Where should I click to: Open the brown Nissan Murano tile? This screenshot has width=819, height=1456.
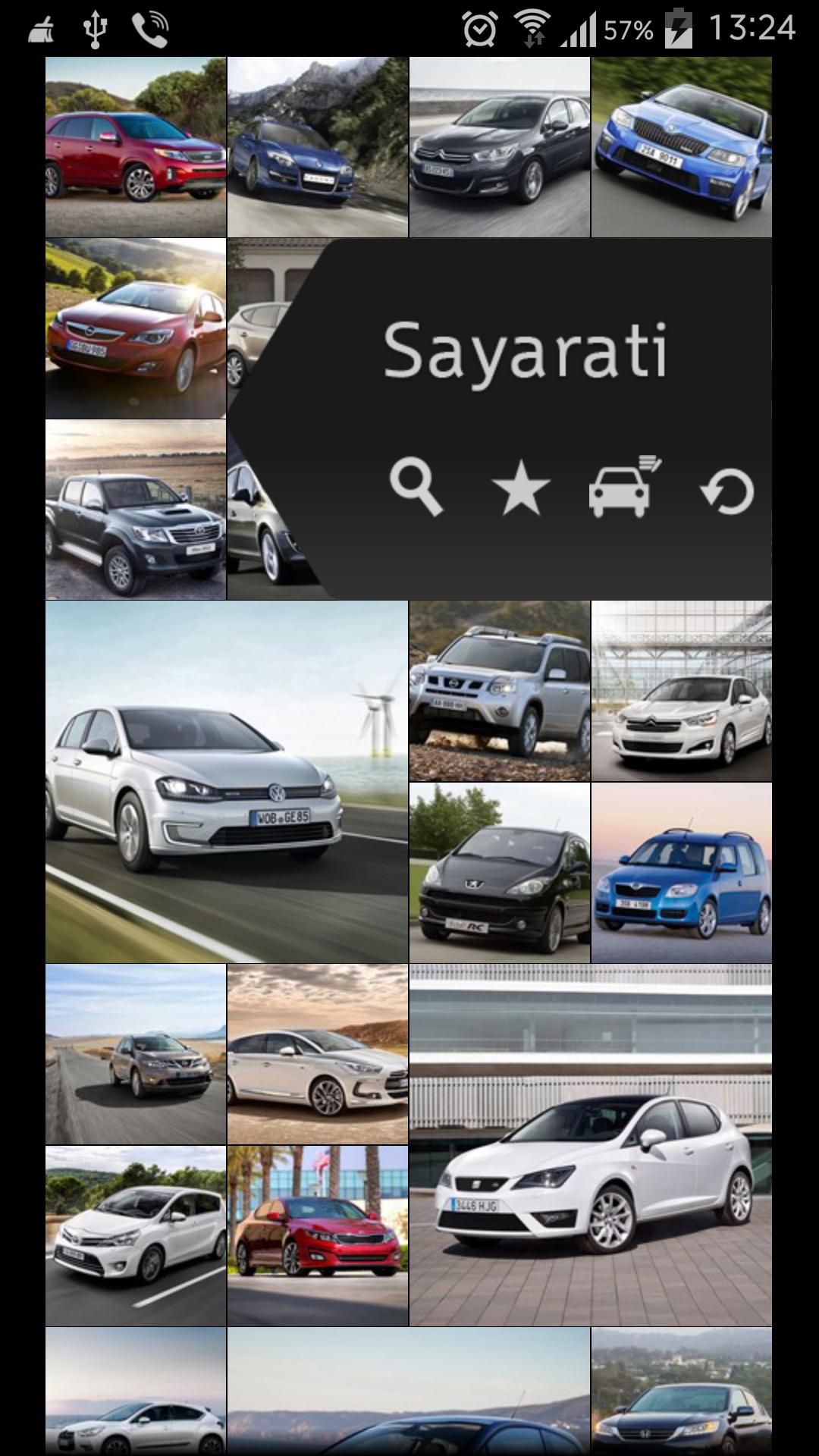click(136, 1054)
